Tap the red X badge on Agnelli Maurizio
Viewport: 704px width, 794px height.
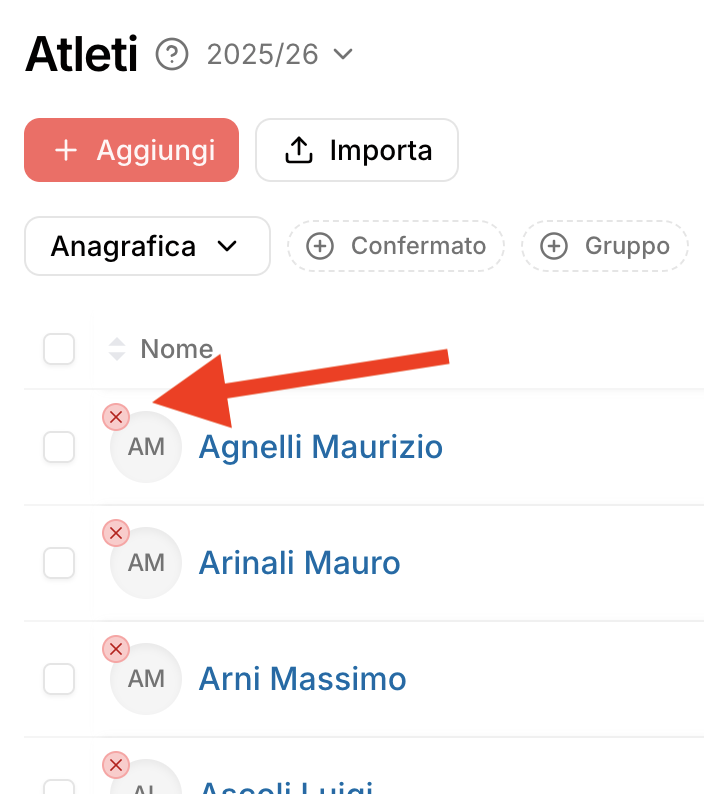point(117,417)
